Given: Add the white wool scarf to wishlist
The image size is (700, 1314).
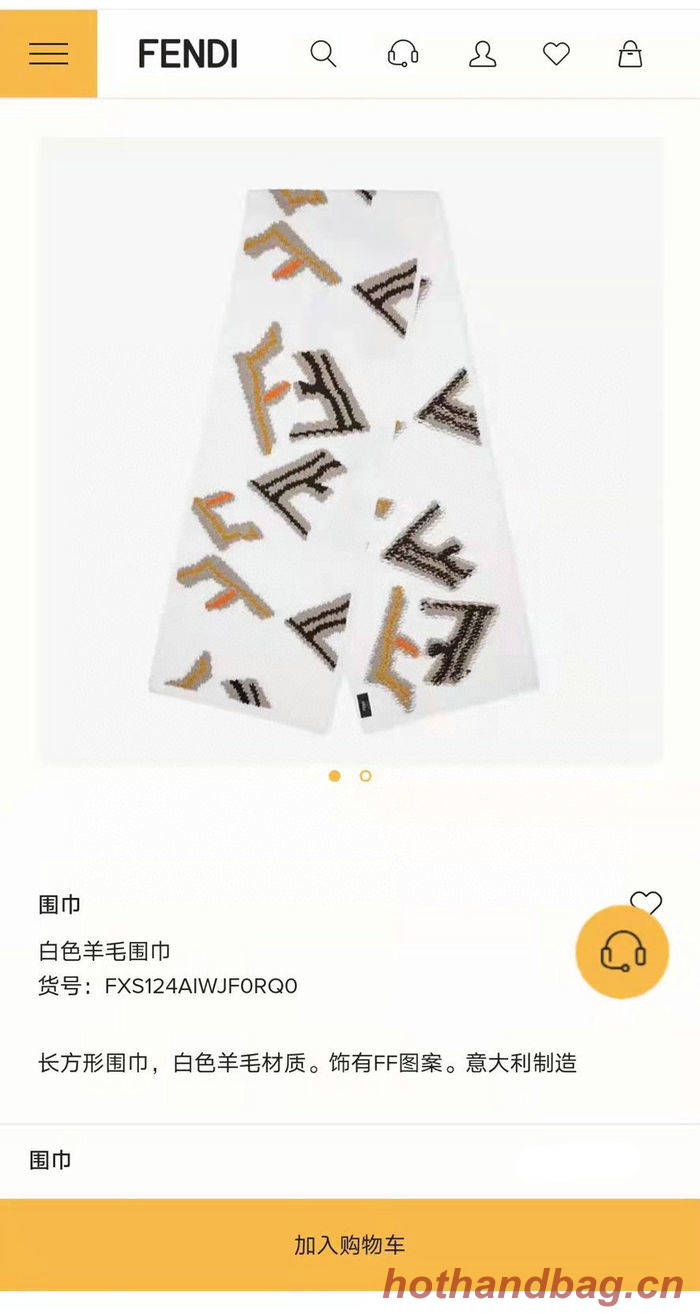Looking at the screenshot, I should click(646, 903).
